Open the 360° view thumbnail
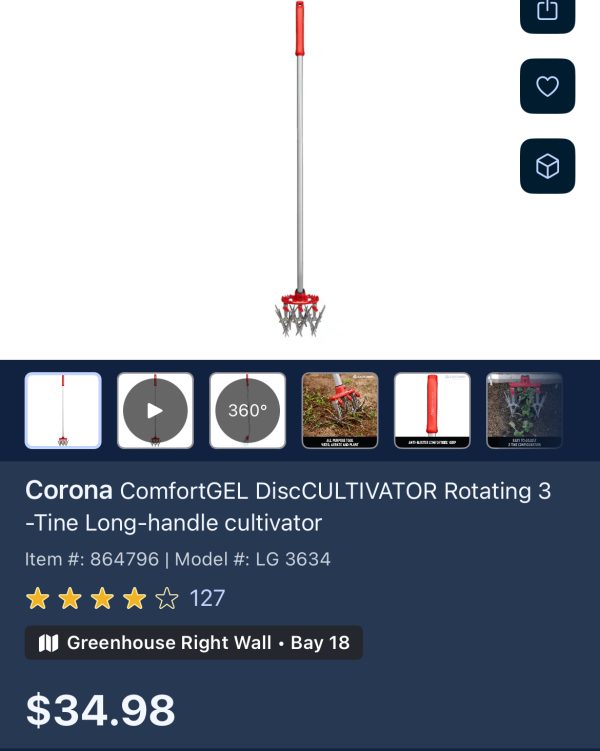The width and height of the screenshot is (600, 751). 247,410
